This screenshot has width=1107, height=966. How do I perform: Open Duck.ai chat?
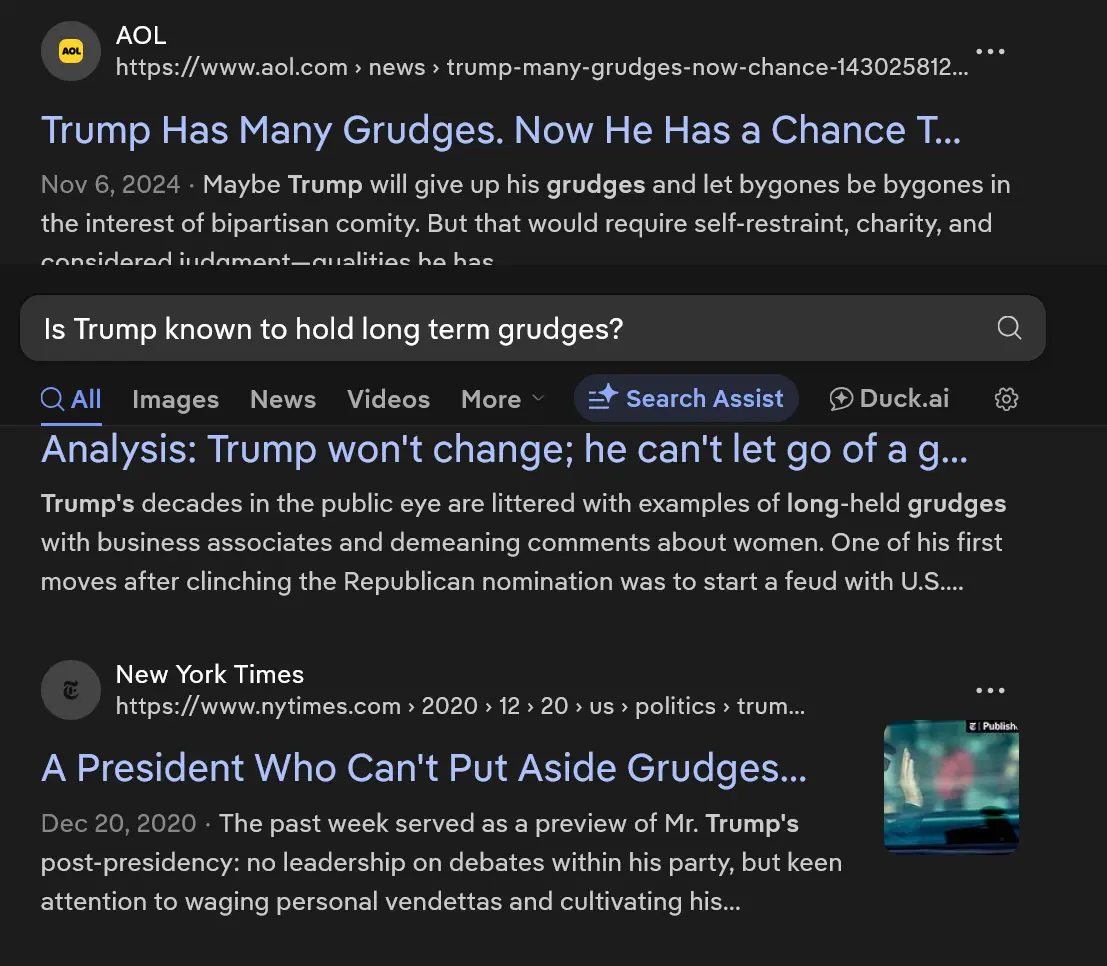coord(889,399)
